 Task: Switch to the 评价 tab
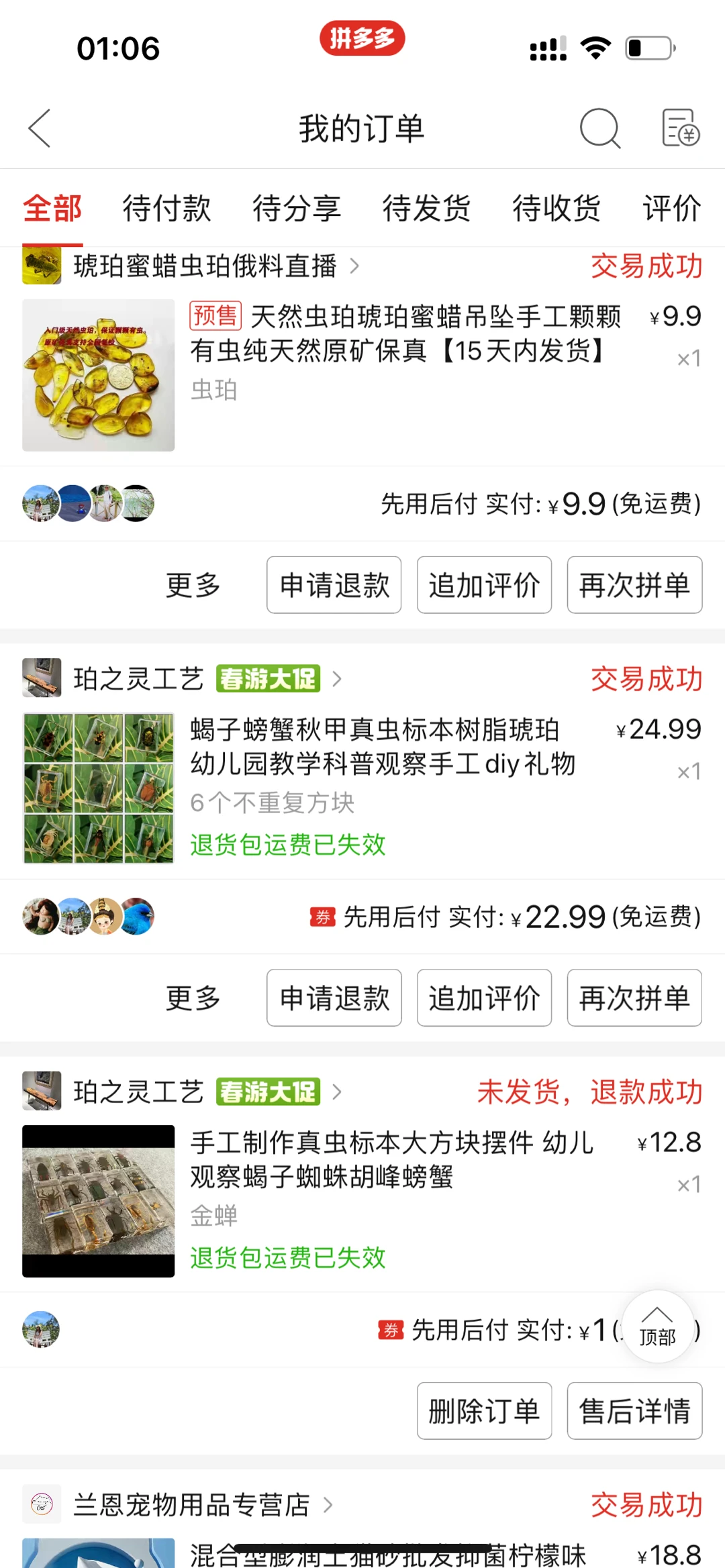[x=671, y=208]
